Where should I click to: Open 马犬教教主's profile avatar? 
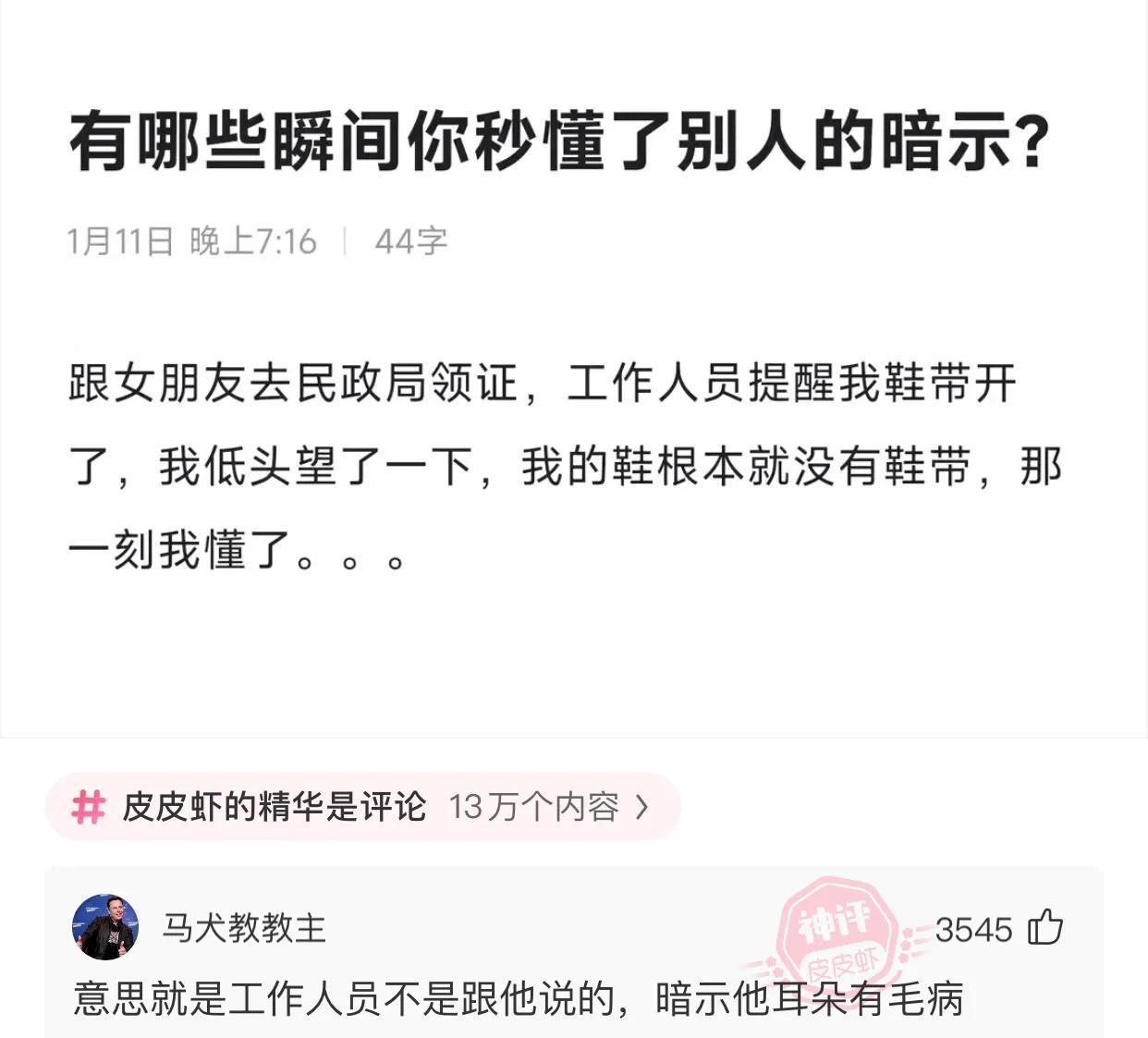[105, 927]
